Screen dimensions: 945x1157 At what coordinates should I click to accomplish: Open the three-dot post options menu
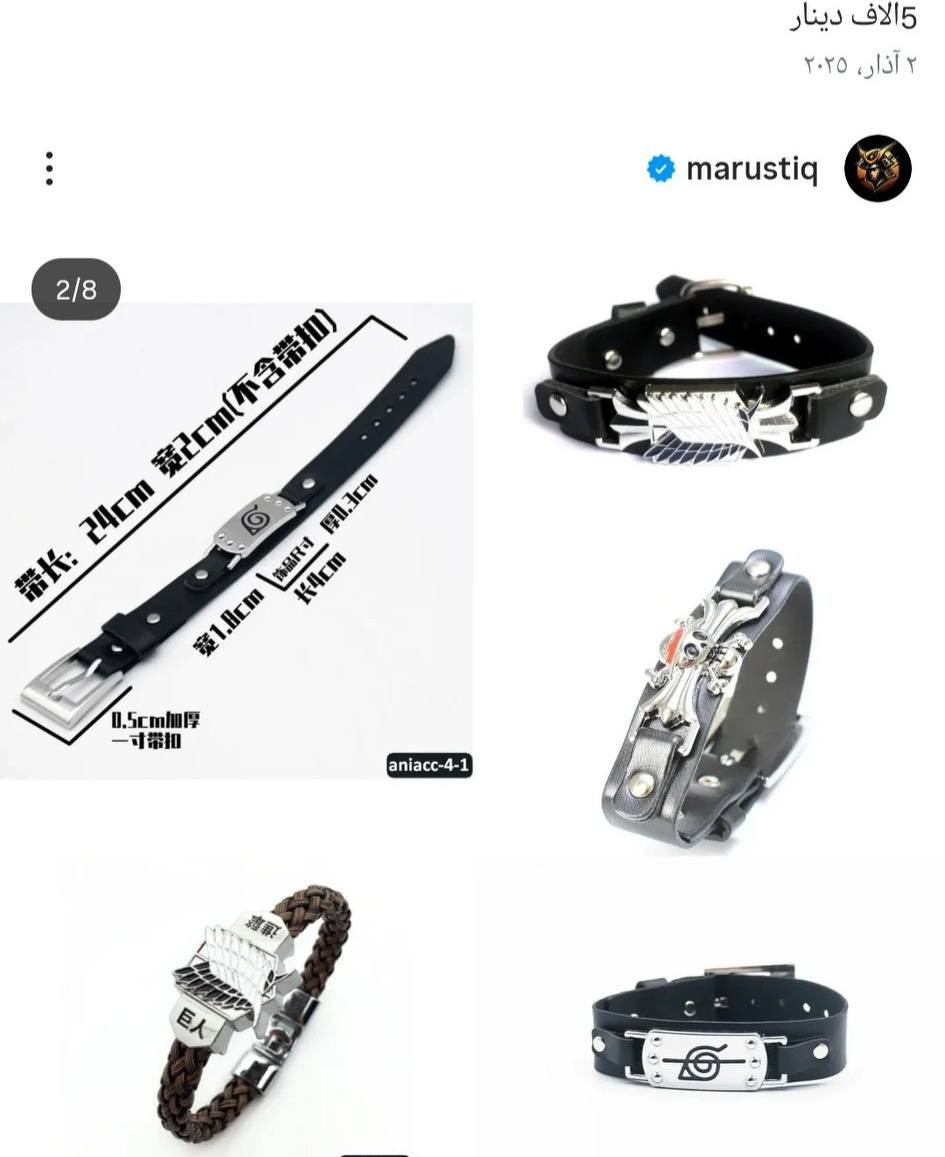coord(47,169)
